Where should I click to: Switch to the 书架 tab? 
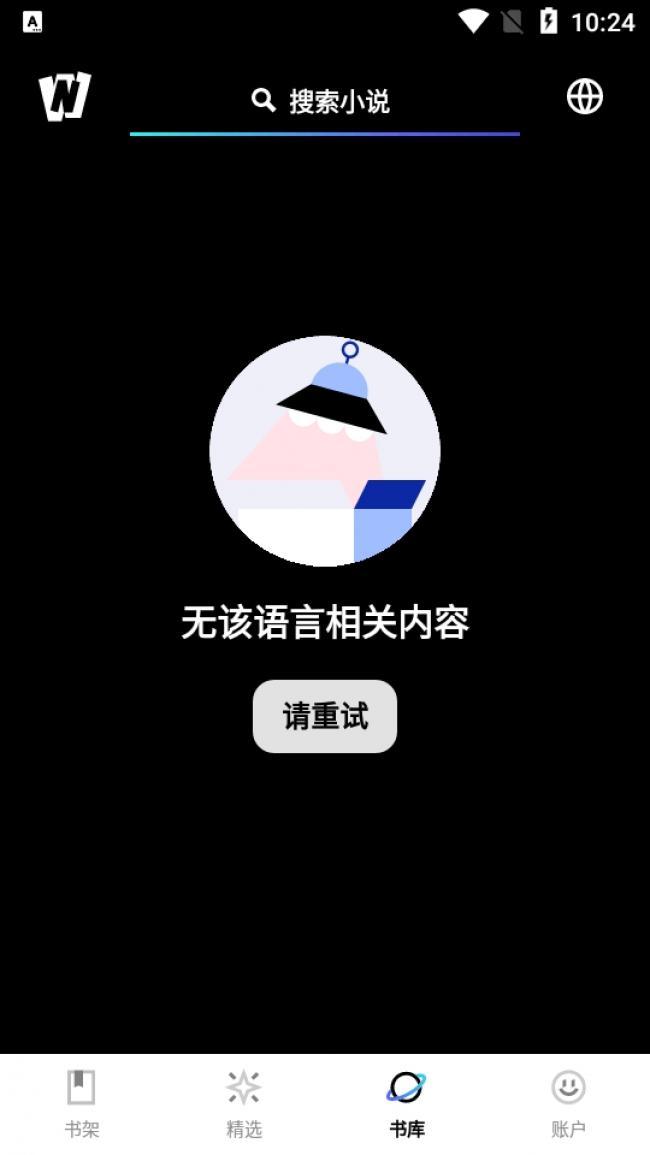[x=81, y=1103]
